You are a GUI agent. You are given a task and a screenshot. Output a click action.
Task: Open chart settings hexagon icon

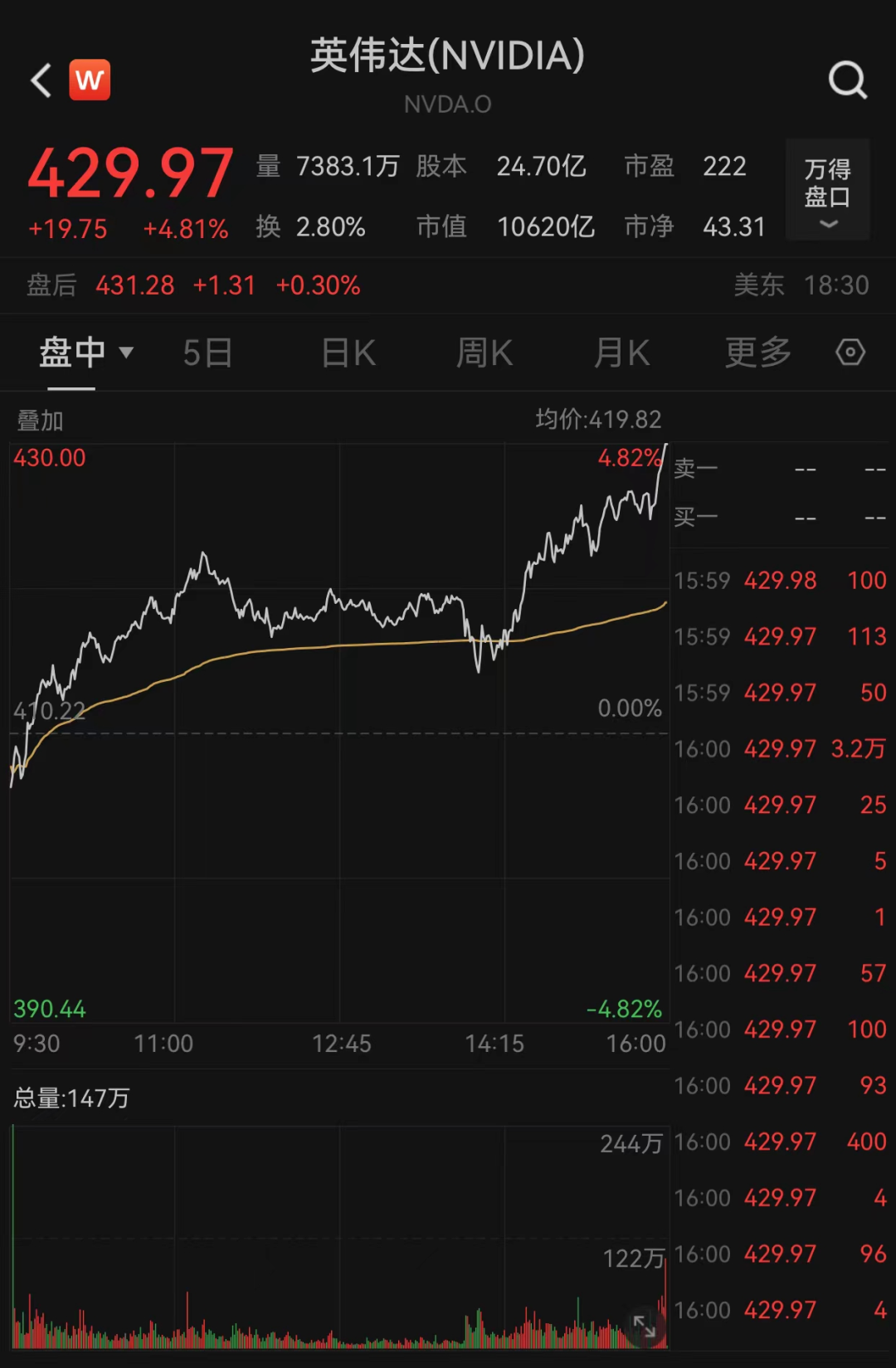pos(850,353)
